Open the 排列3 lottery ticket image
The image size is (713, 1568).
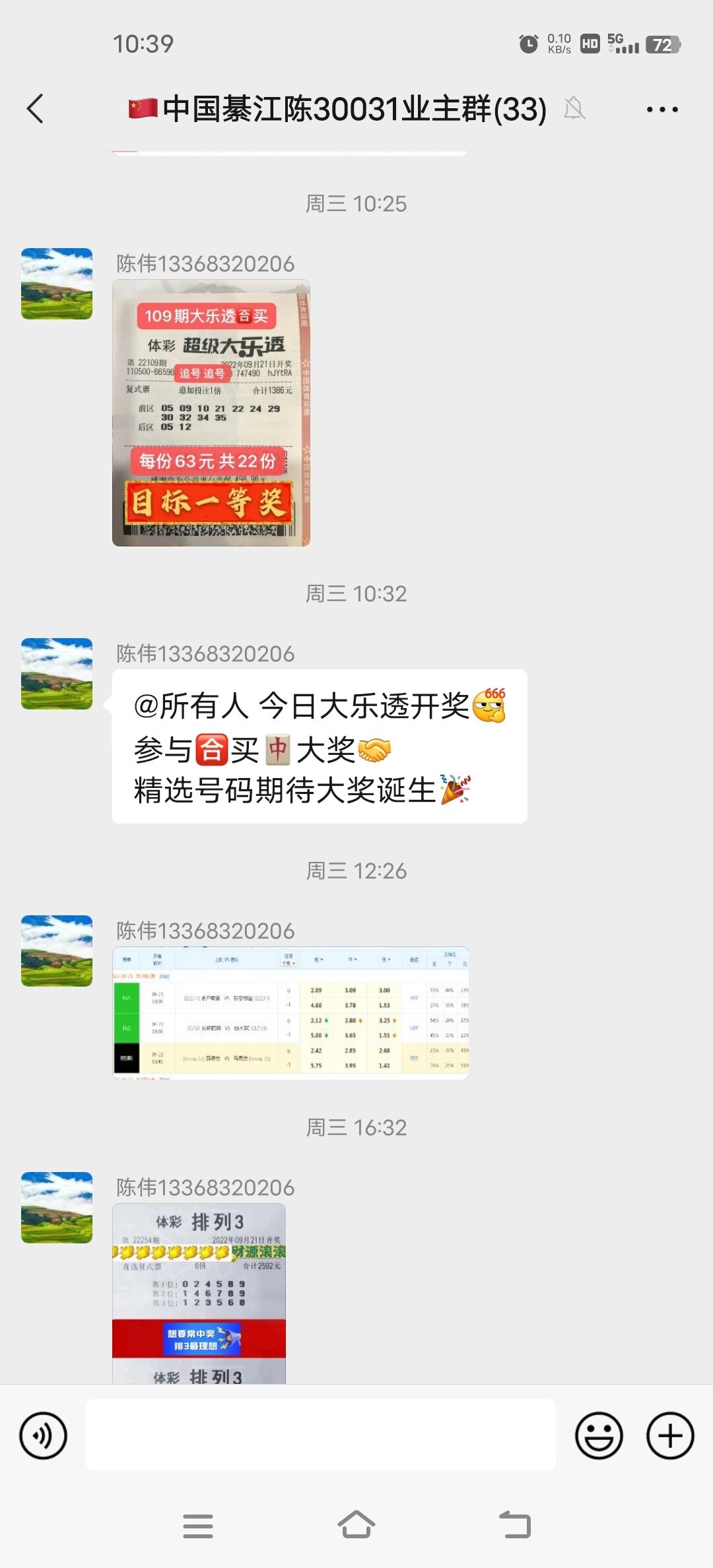click(x=199, y=1293)
